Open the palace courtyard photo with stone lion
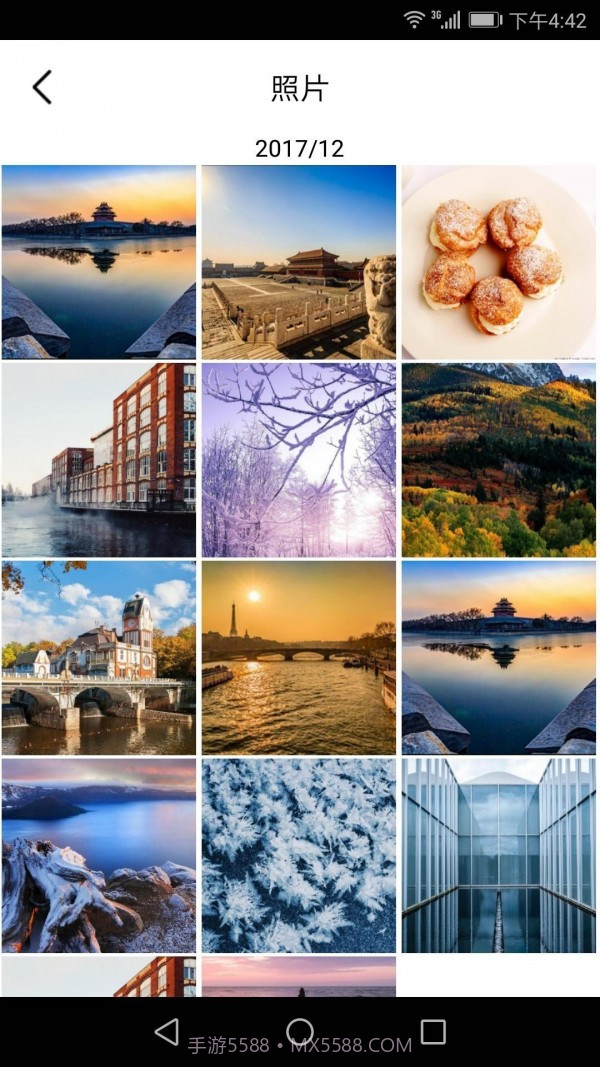 tap(299, 262)
